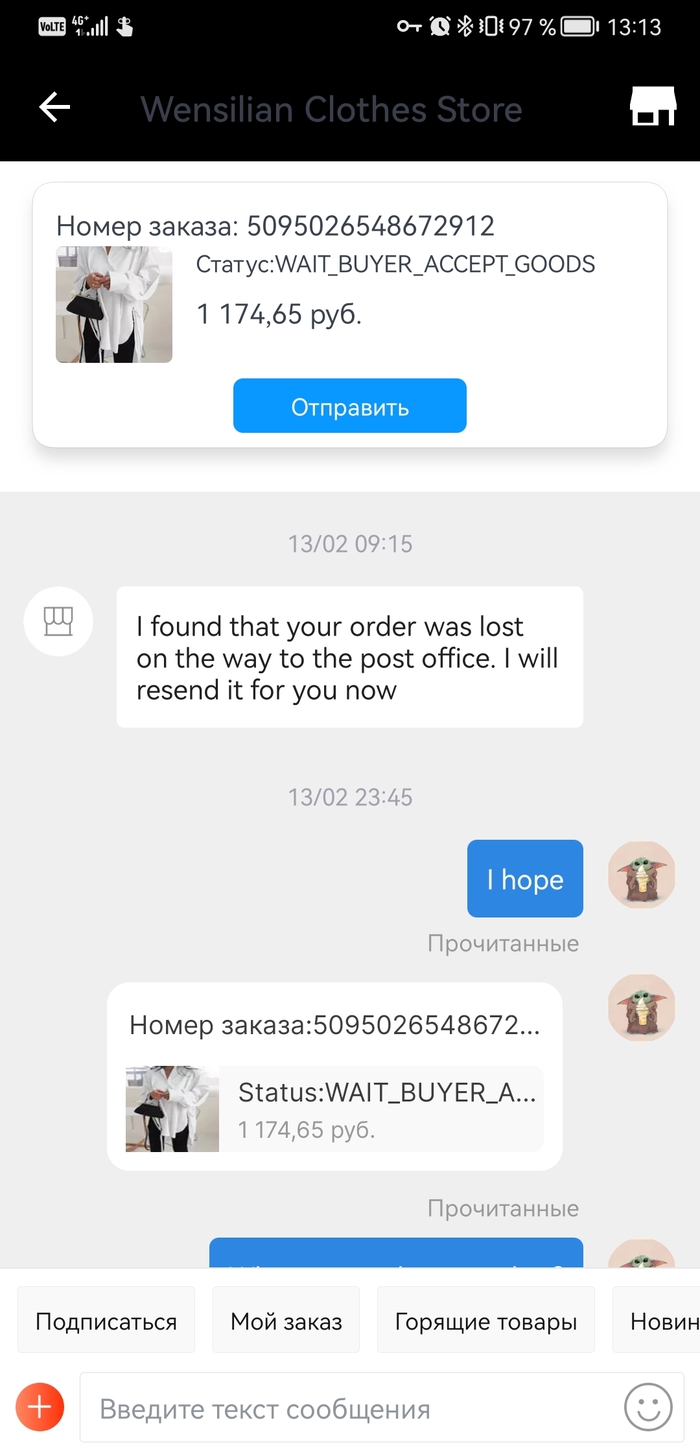The image size is (700, 1454).
Task: Go back using the arrow icon
Action: click(54, 107)
